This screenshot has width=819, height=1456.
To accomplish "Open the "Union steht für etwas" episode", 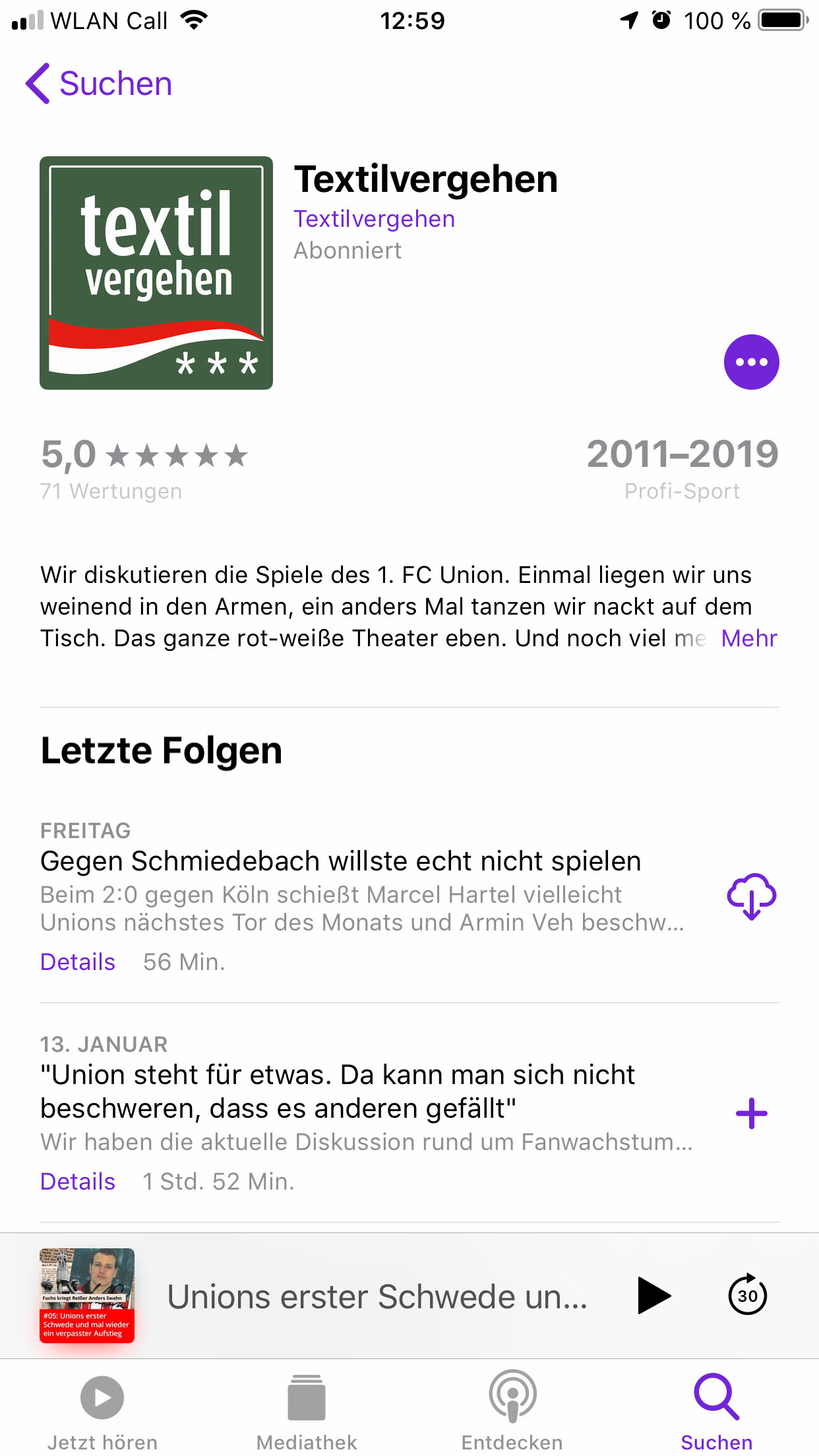I will (338, 1091).
